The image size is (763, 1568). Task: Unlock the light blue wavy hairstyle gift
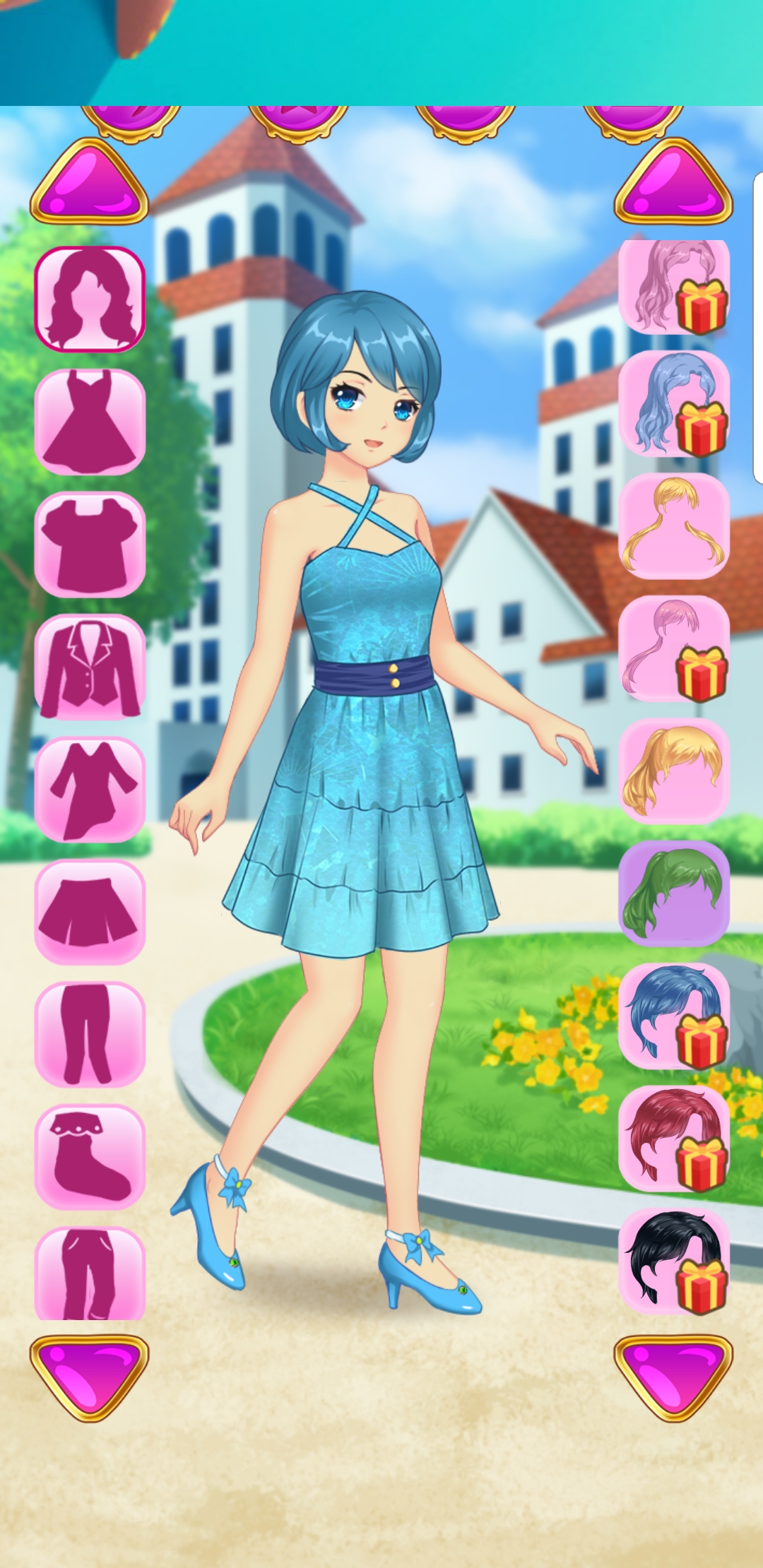674,403
